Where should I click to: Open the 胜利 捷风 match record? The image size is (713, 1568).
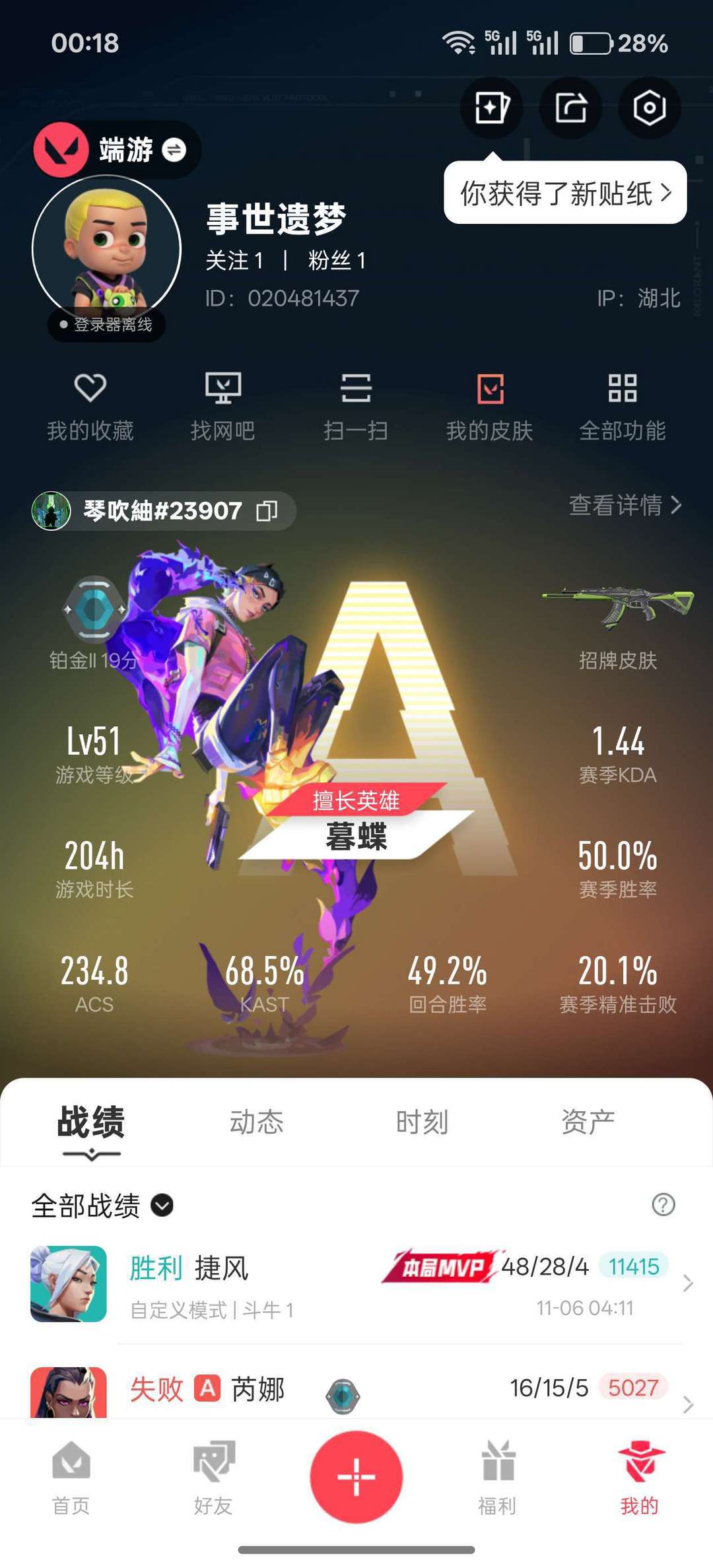pyautogui.click(x=356, y=1283)
